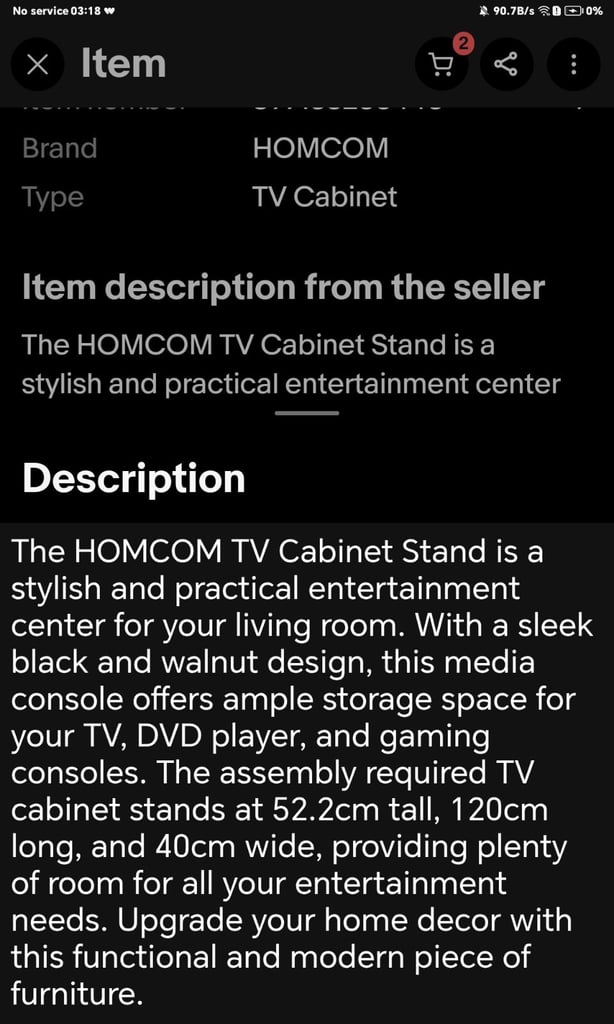
Task: Share this HOMCOM listing
Action: click(x=507, y=65)
